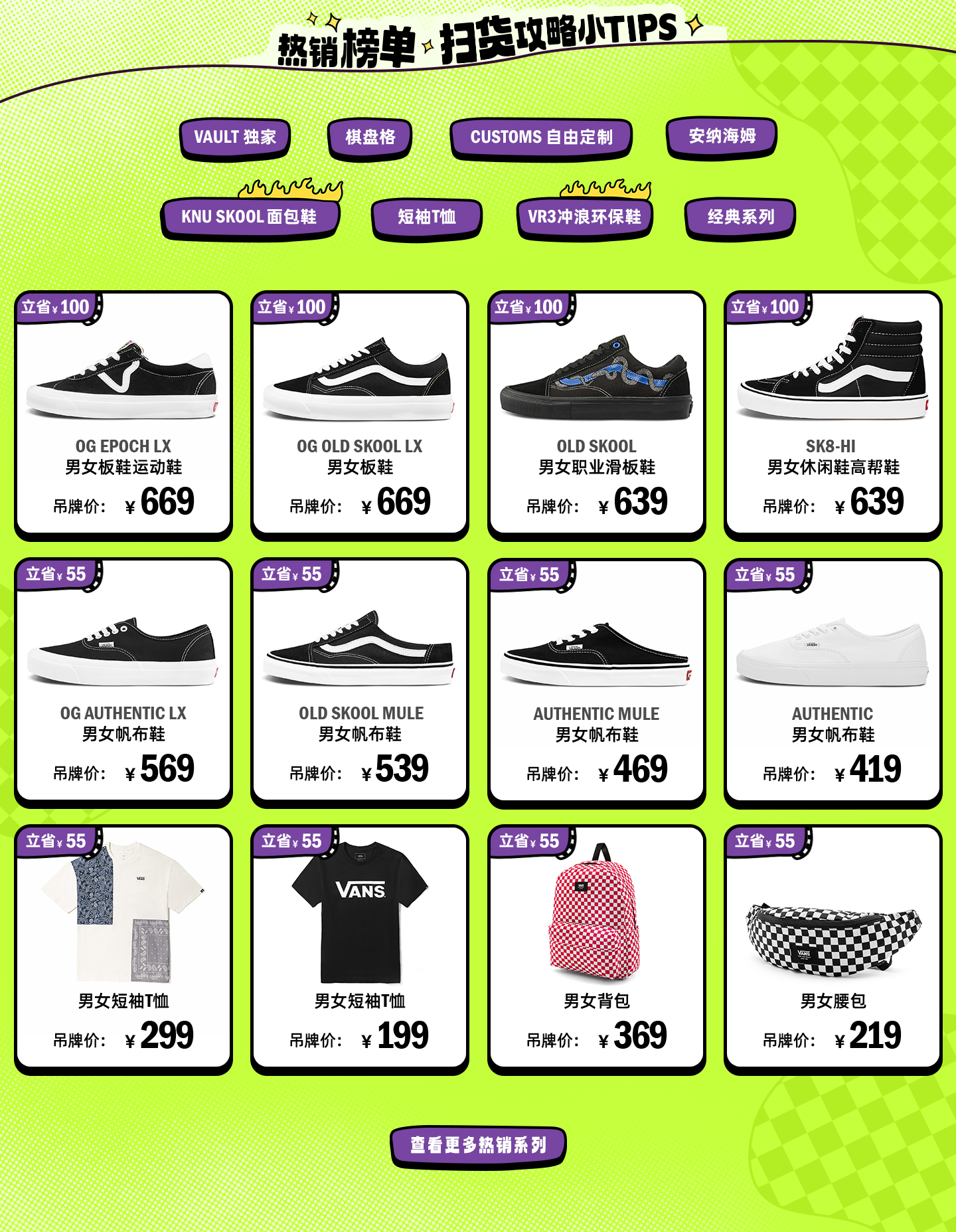This screenshot has width=956, height=1232.
Task: View the red checkered 男女背包 backpack
Action: click(x=596, y=948)
